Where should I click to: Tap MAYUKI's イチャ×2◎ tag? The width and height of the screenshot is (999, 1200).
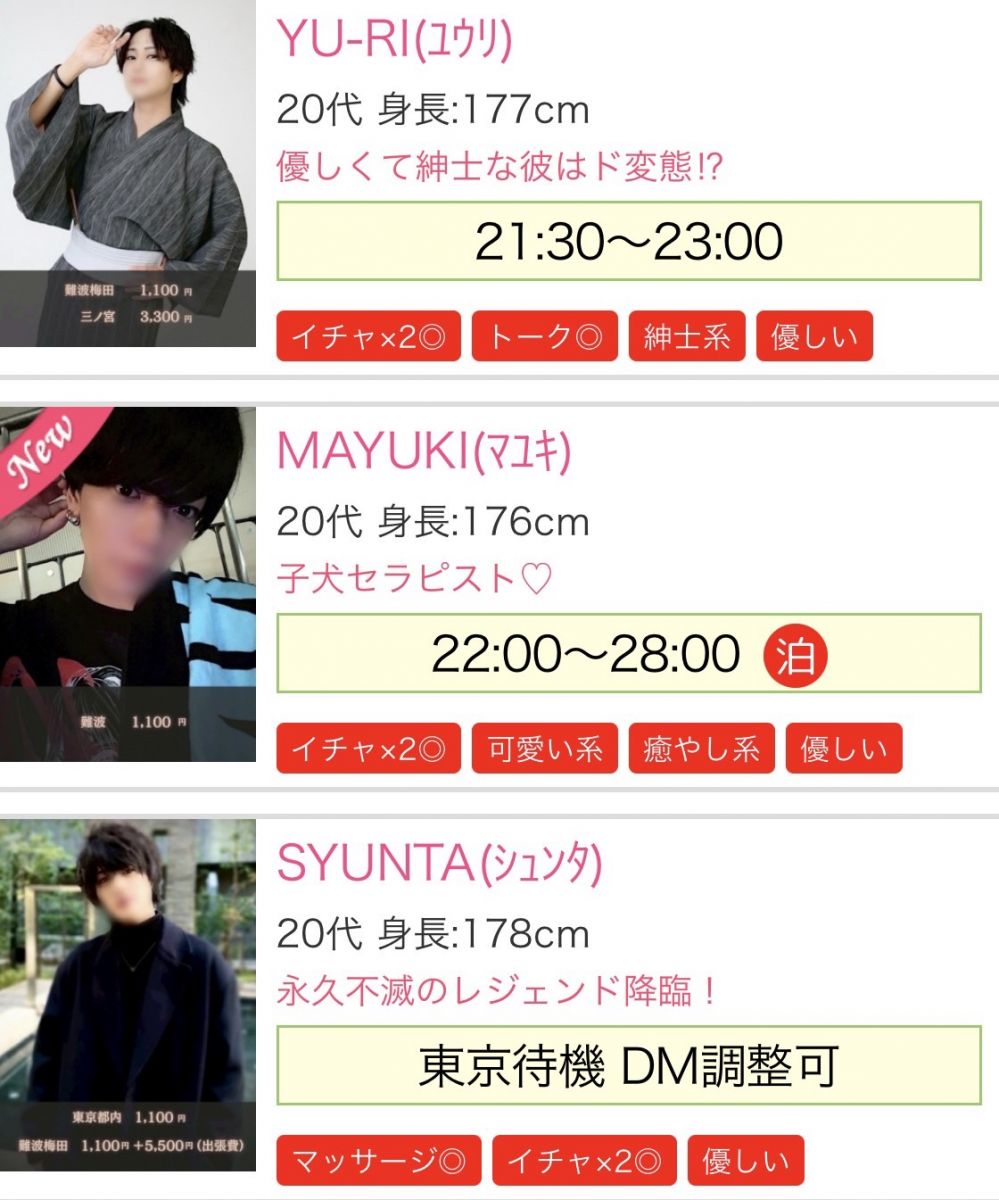tap(368, 749)
